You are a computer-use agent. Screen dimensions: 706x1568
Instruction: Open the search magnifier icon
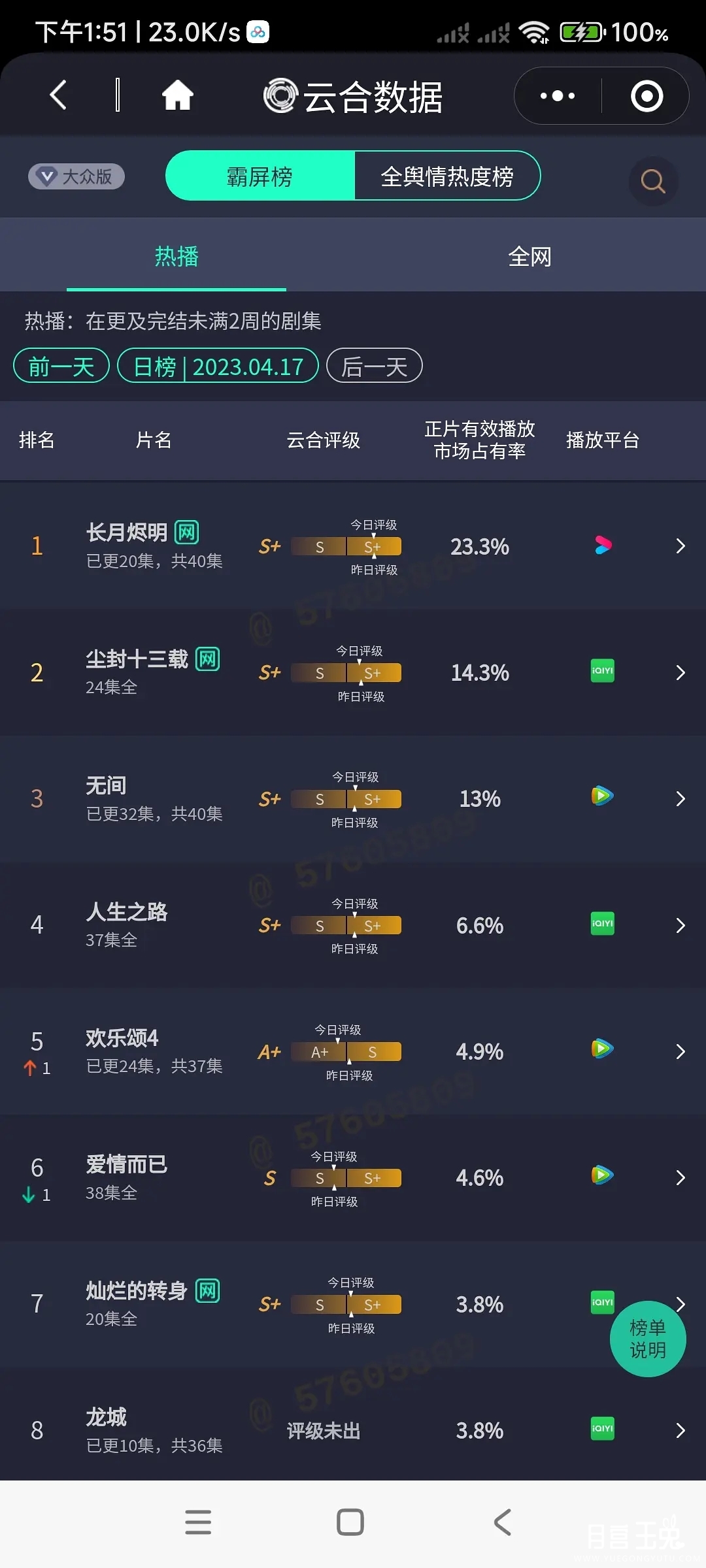click(x=652, y=181)
